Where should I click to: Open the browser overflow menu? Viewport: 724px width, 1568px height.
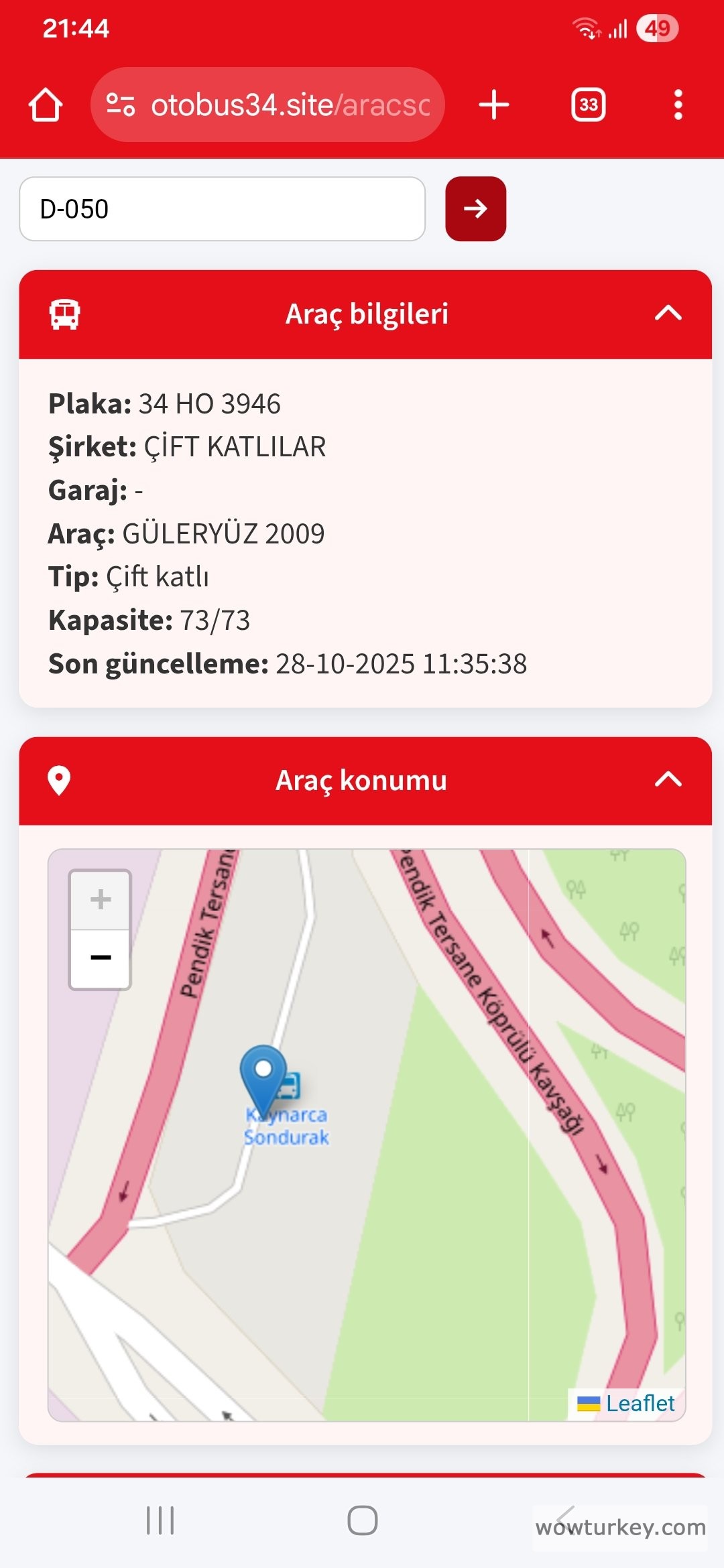[678, 105]
